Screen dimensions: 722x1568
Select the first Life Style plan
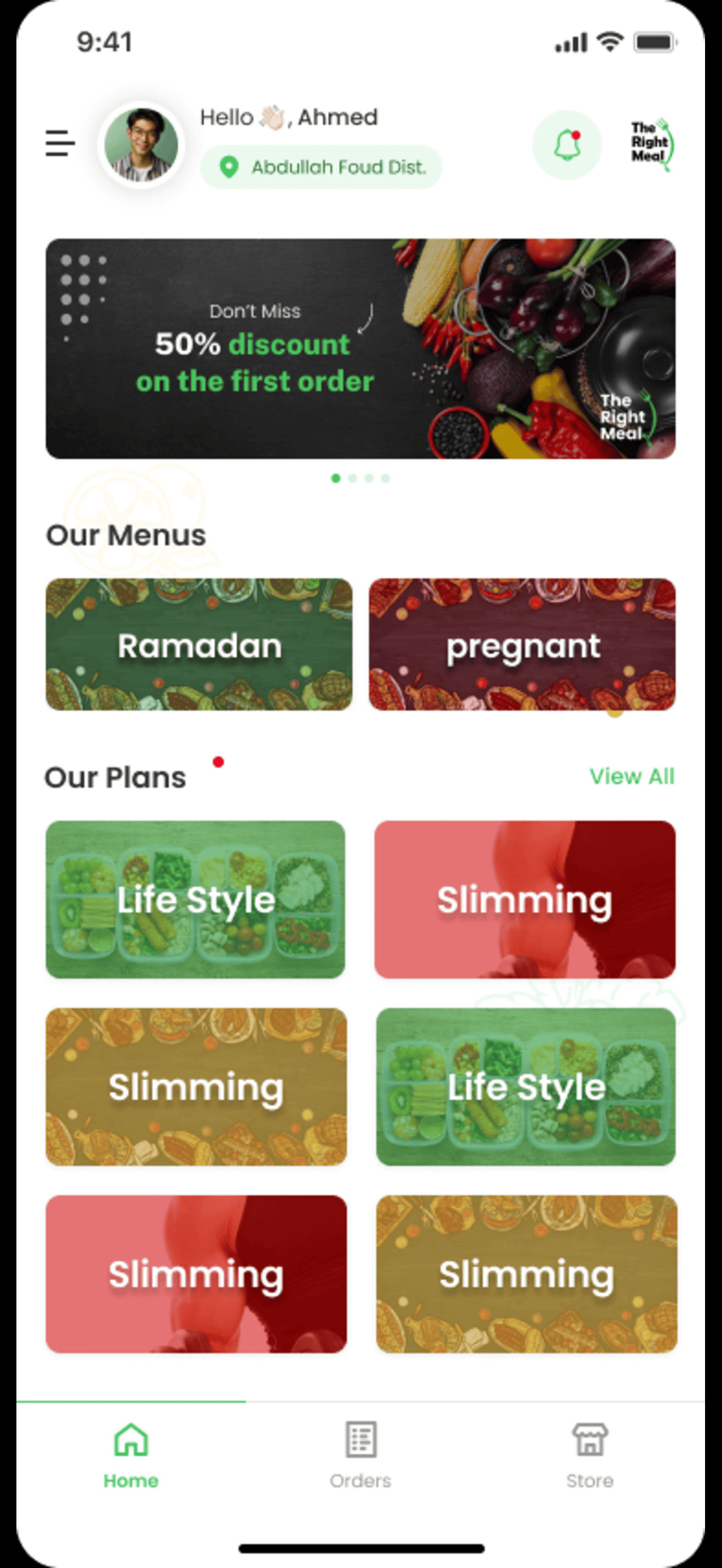click(195, 899)
